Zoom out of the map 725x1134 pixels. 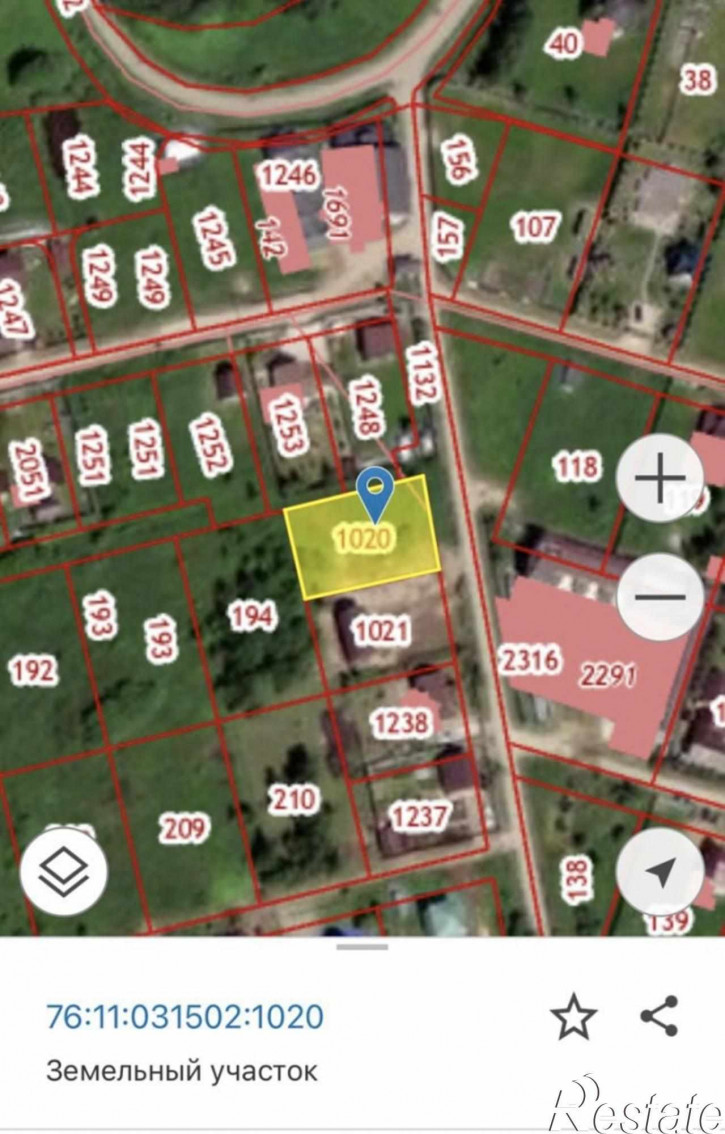660,597
